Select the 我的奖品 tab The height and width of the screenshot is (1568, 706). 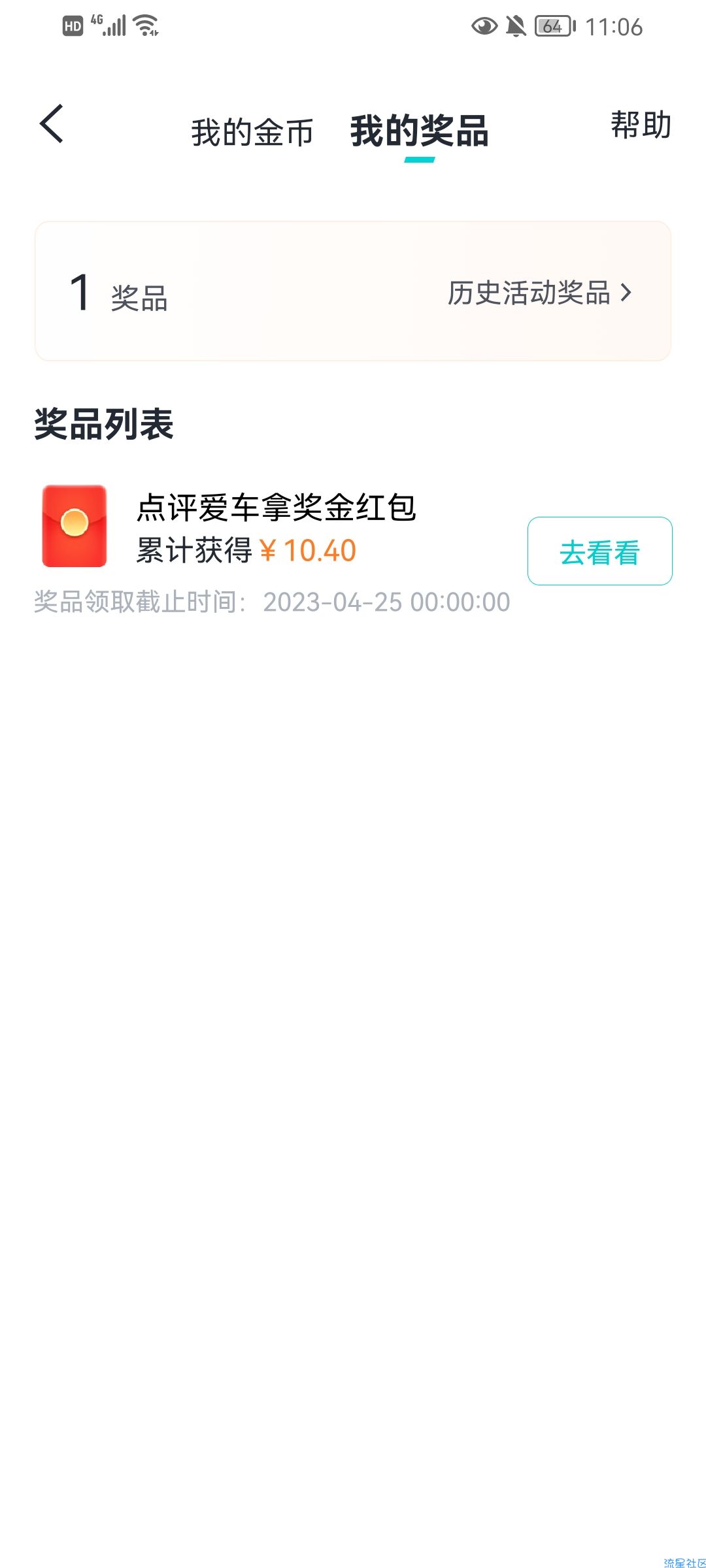pyautogui.click(x=420, y=131)
